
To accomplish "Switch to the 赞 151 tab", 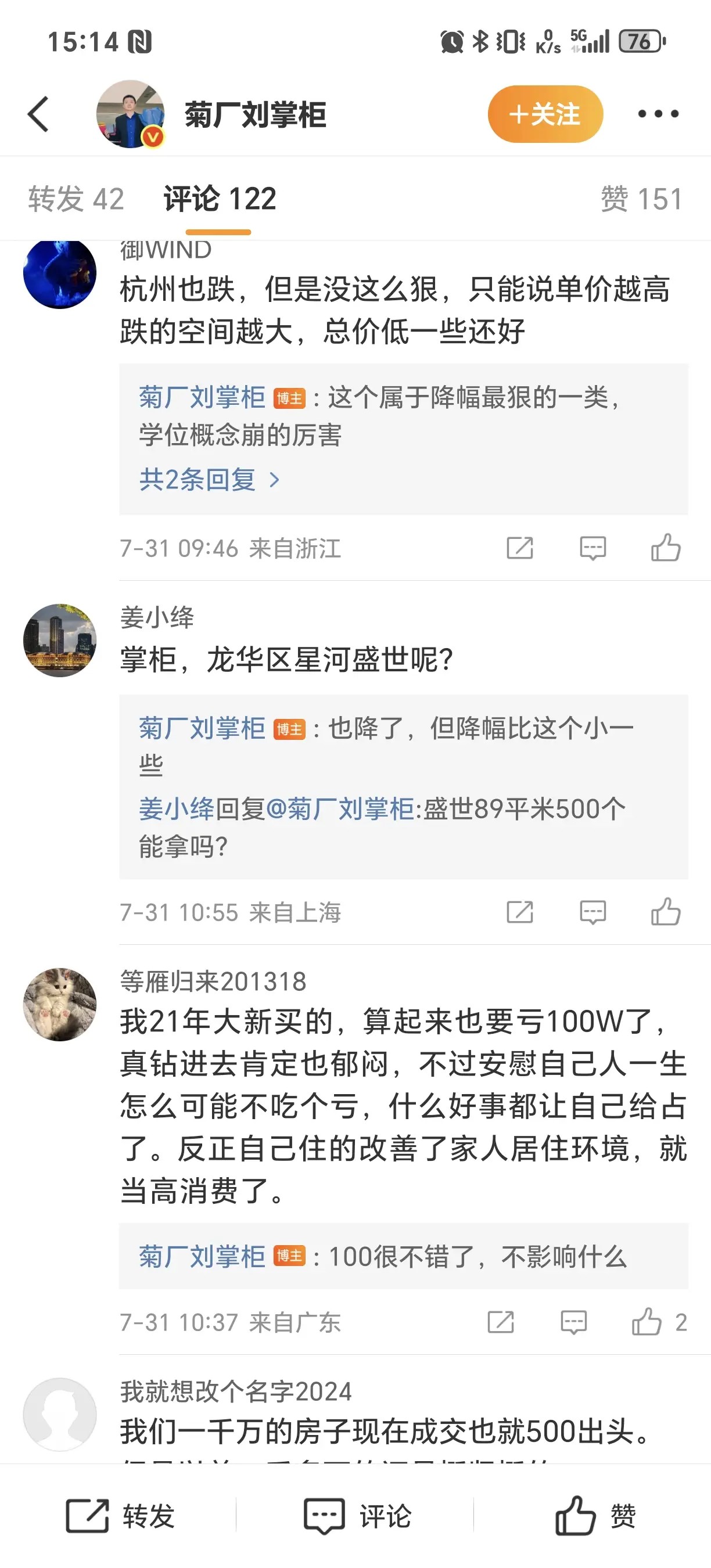I will point(641,199).
